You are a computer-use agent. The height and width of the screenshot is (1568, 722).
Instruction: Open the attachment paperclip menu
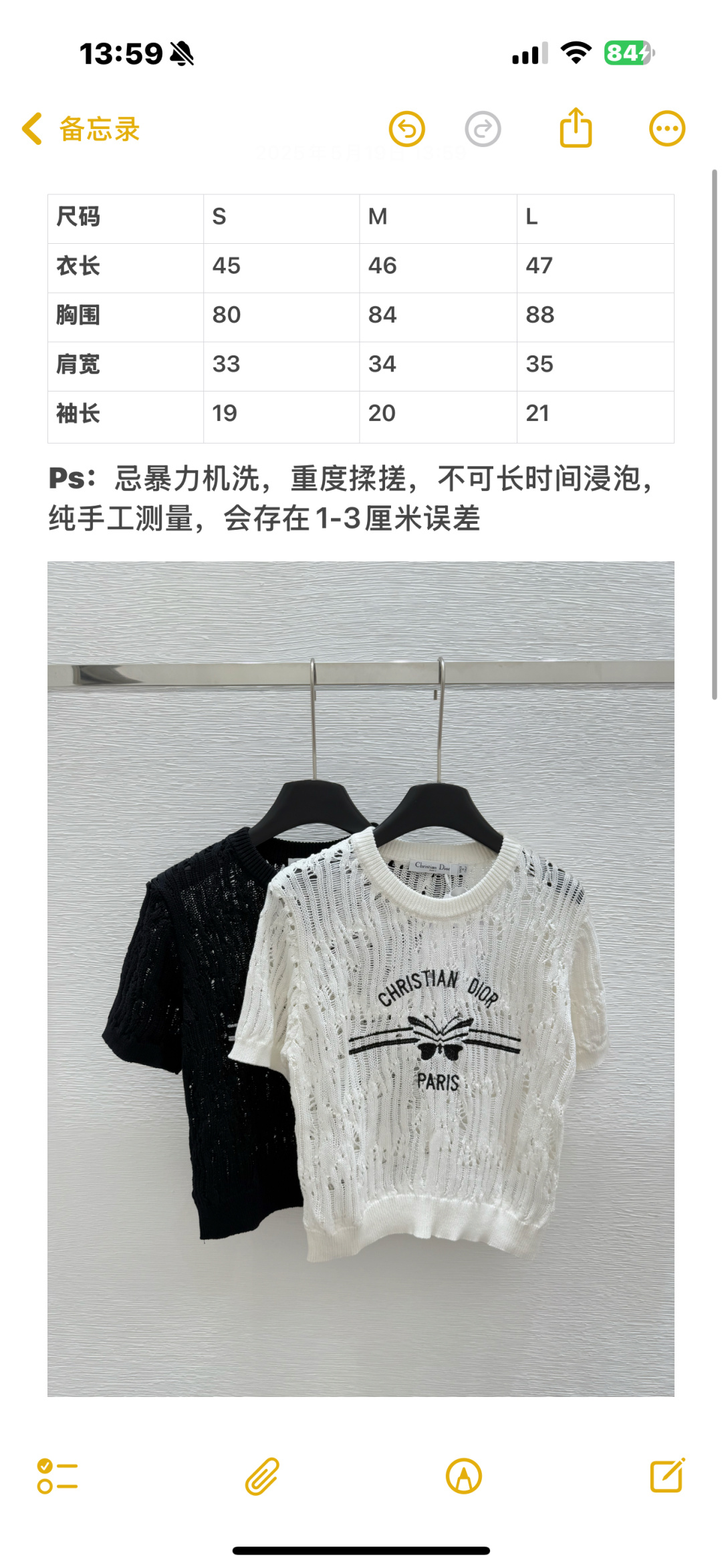click(261, 1476)
